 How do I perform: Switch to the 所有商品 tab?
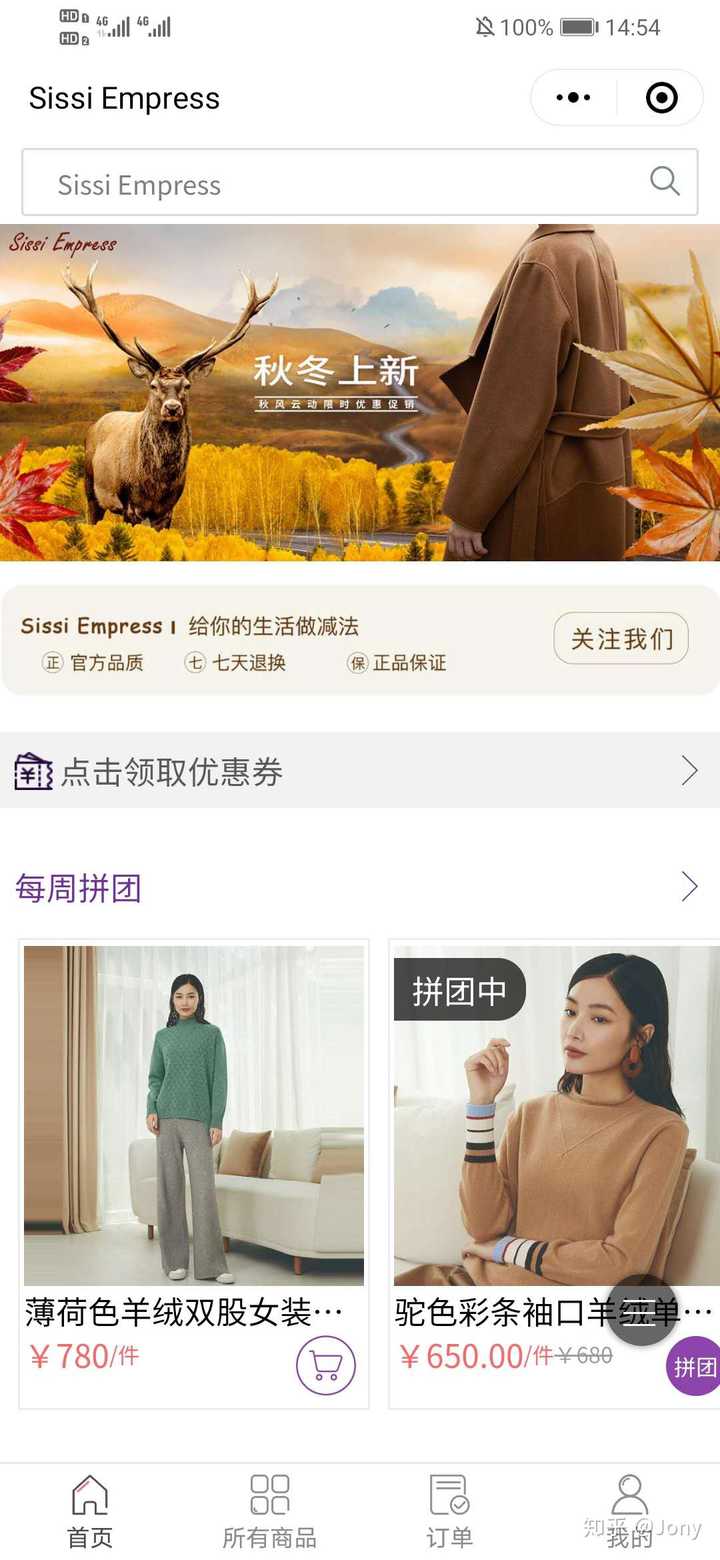click(270, 1512)
